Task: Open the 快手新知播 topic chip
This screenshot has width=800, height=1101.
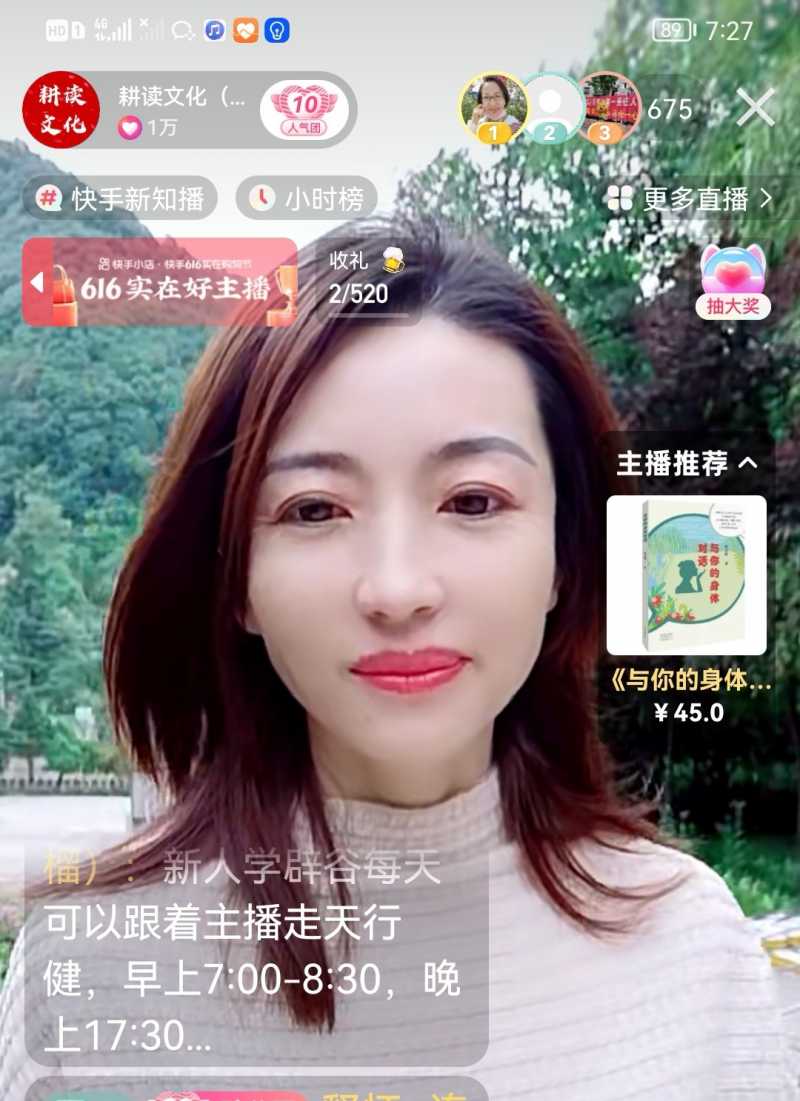Action: [x=121, y=198]
